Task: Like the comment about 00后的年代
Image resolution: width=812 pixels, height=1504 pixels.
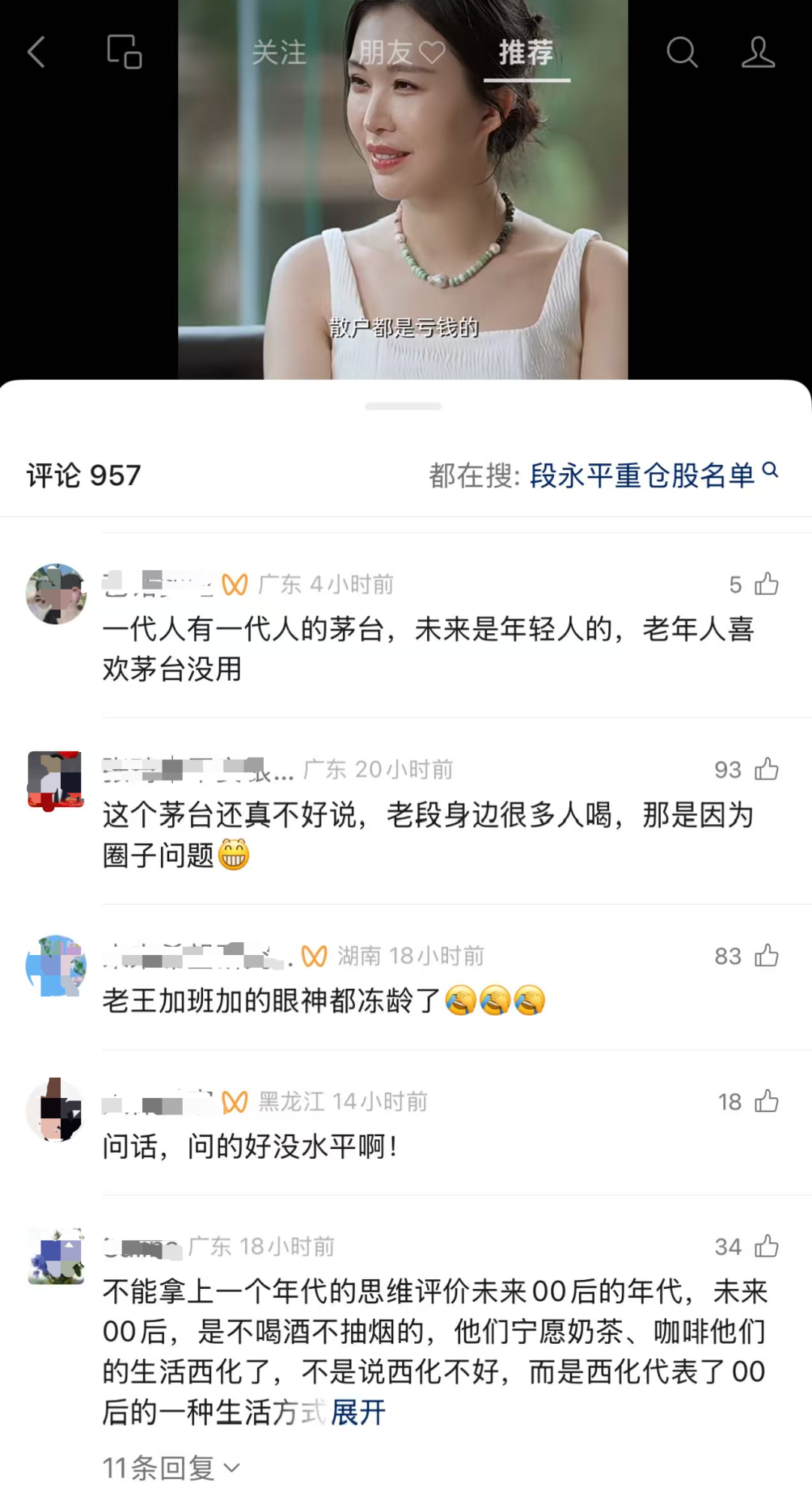Action: tap(766, 1247)
